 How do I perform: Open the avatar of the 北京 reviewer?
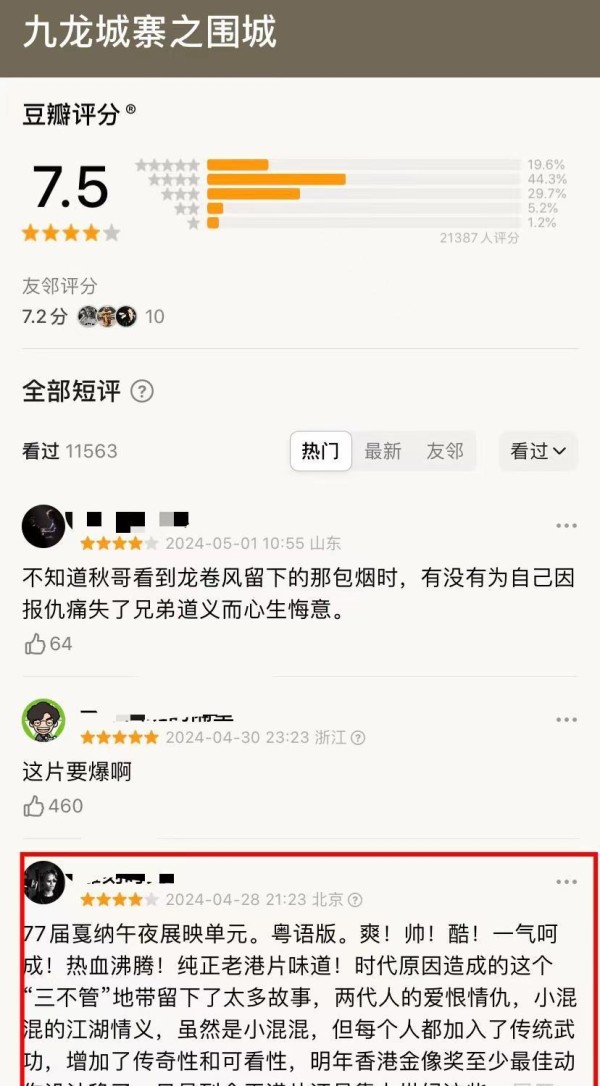tap(43, 882)
